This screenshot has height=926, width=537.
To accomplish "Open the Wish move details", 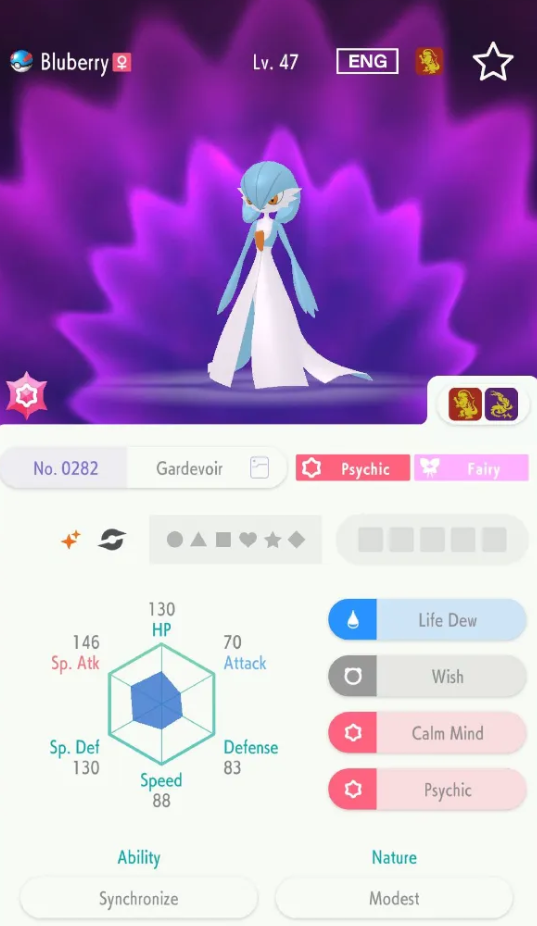I will pyautogui.click(x=427, y=676).
